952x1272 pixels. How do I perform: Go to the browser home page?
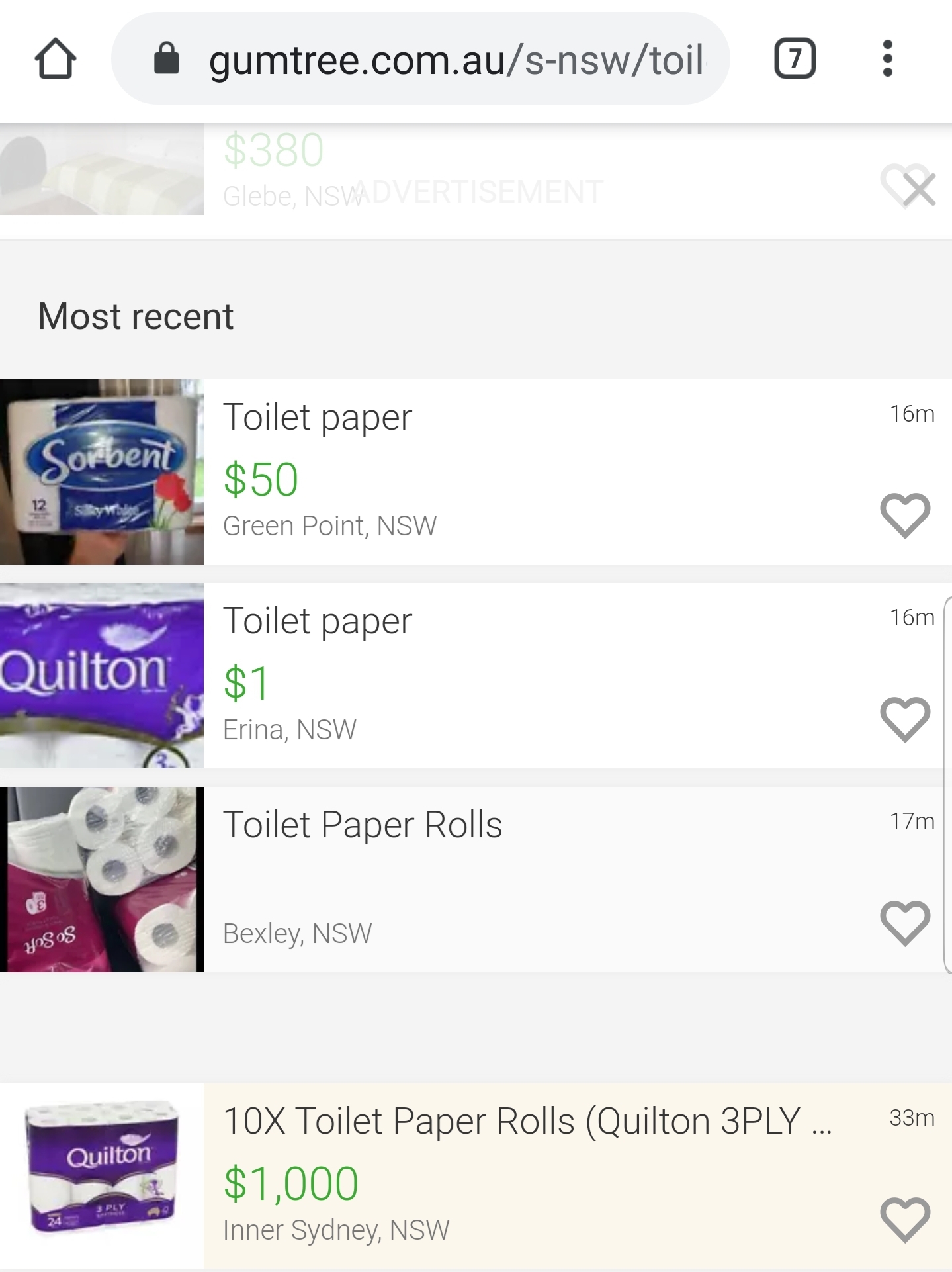[x=56, y=59]
